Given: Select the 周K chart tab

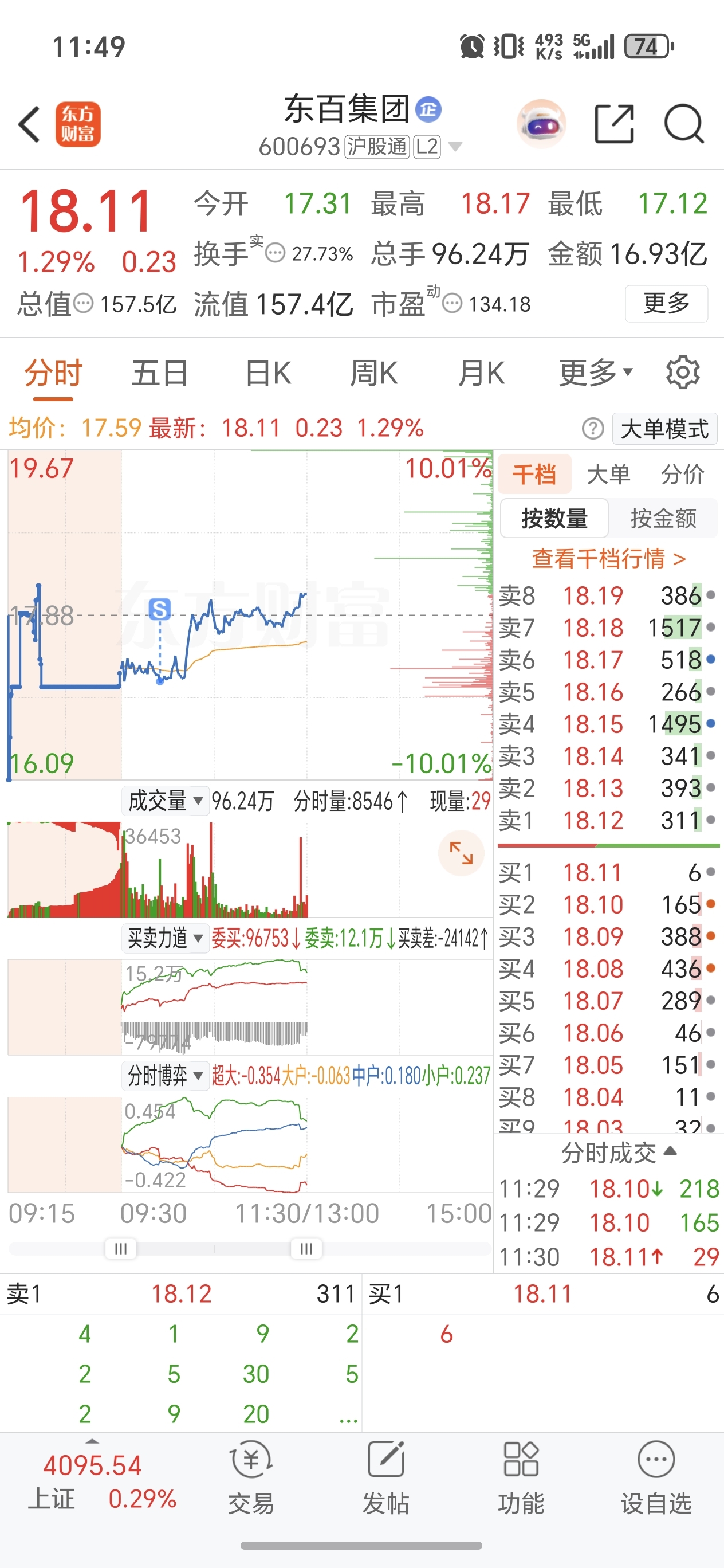Looking at the screenshot, I should (x=373, y=373).
